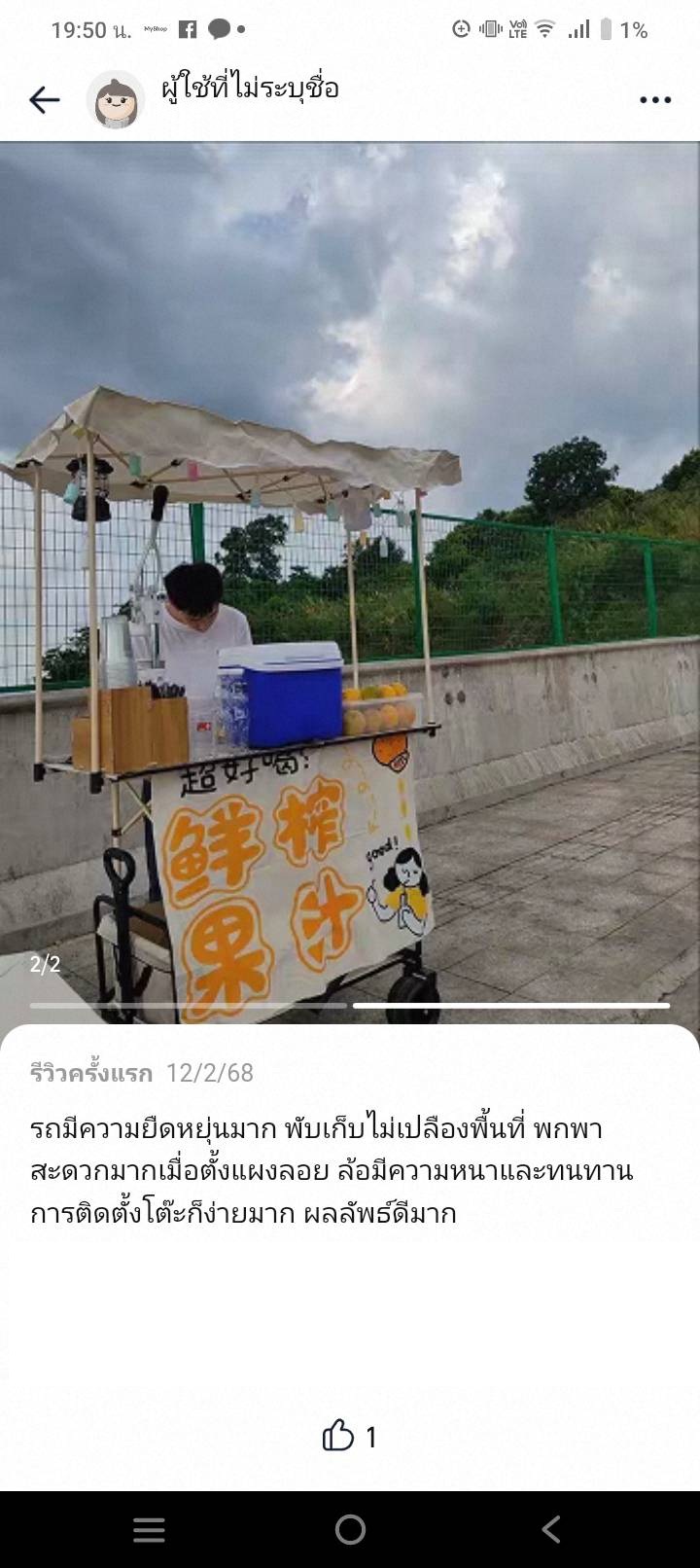Tap the system home button

pyautogui.click(x=350, y=1530)
